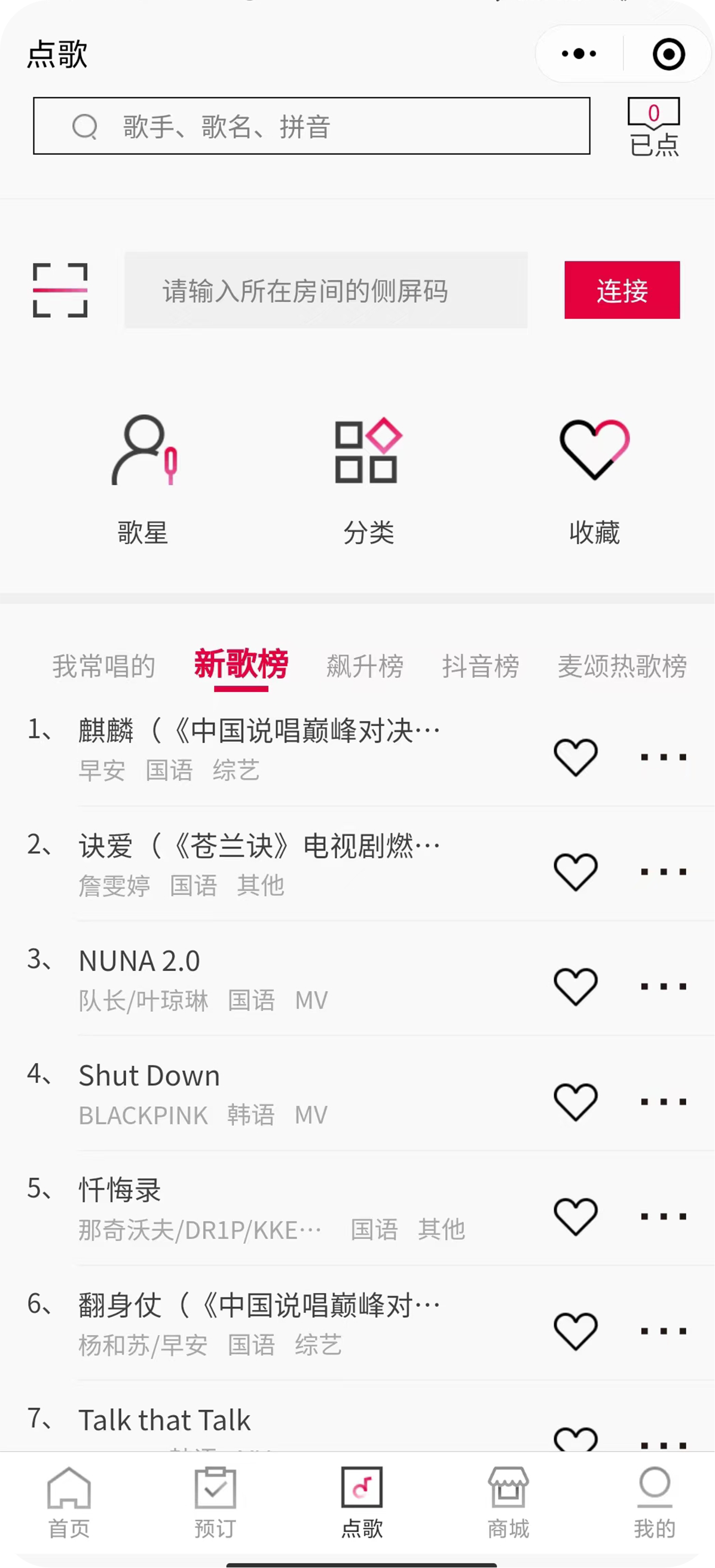Select the 抖音榜 tab

481,665
